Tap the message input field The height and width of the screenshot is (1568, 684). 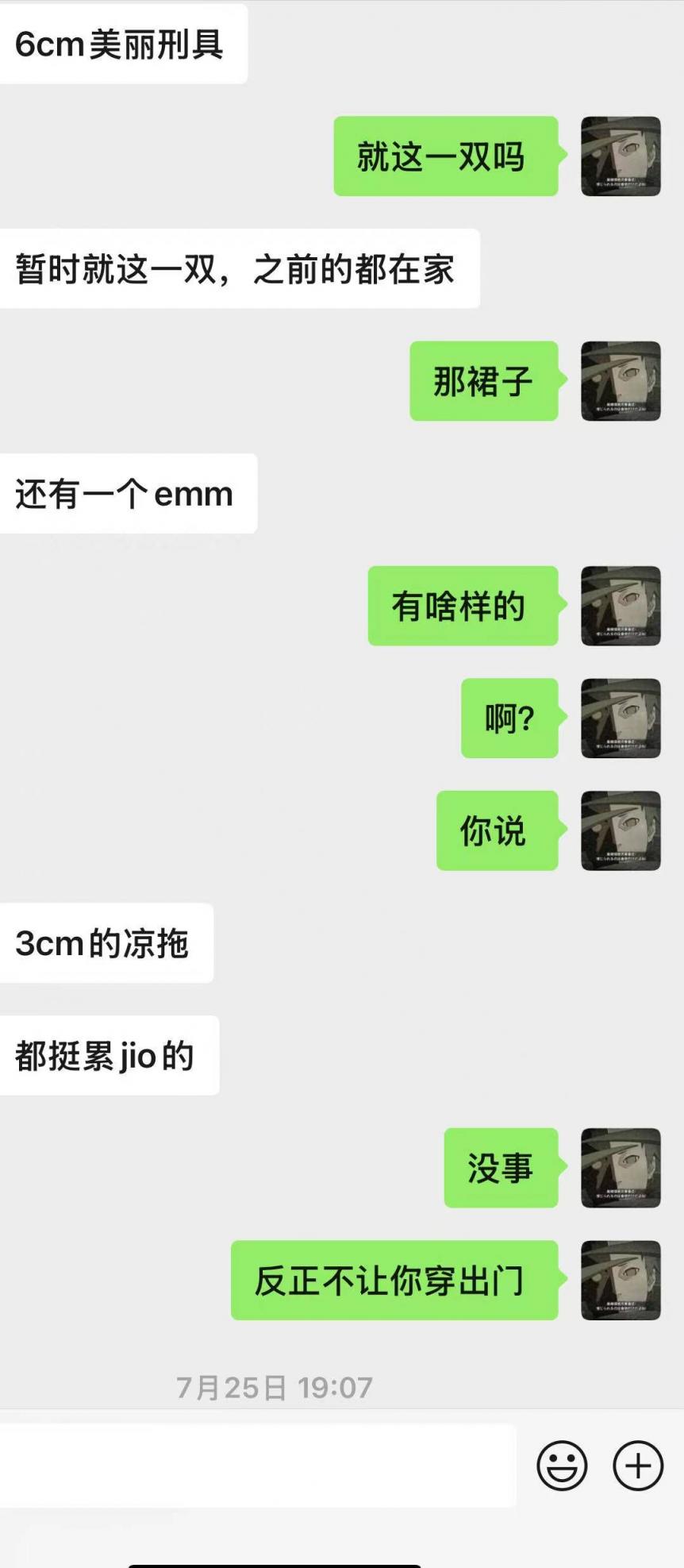258,1466
